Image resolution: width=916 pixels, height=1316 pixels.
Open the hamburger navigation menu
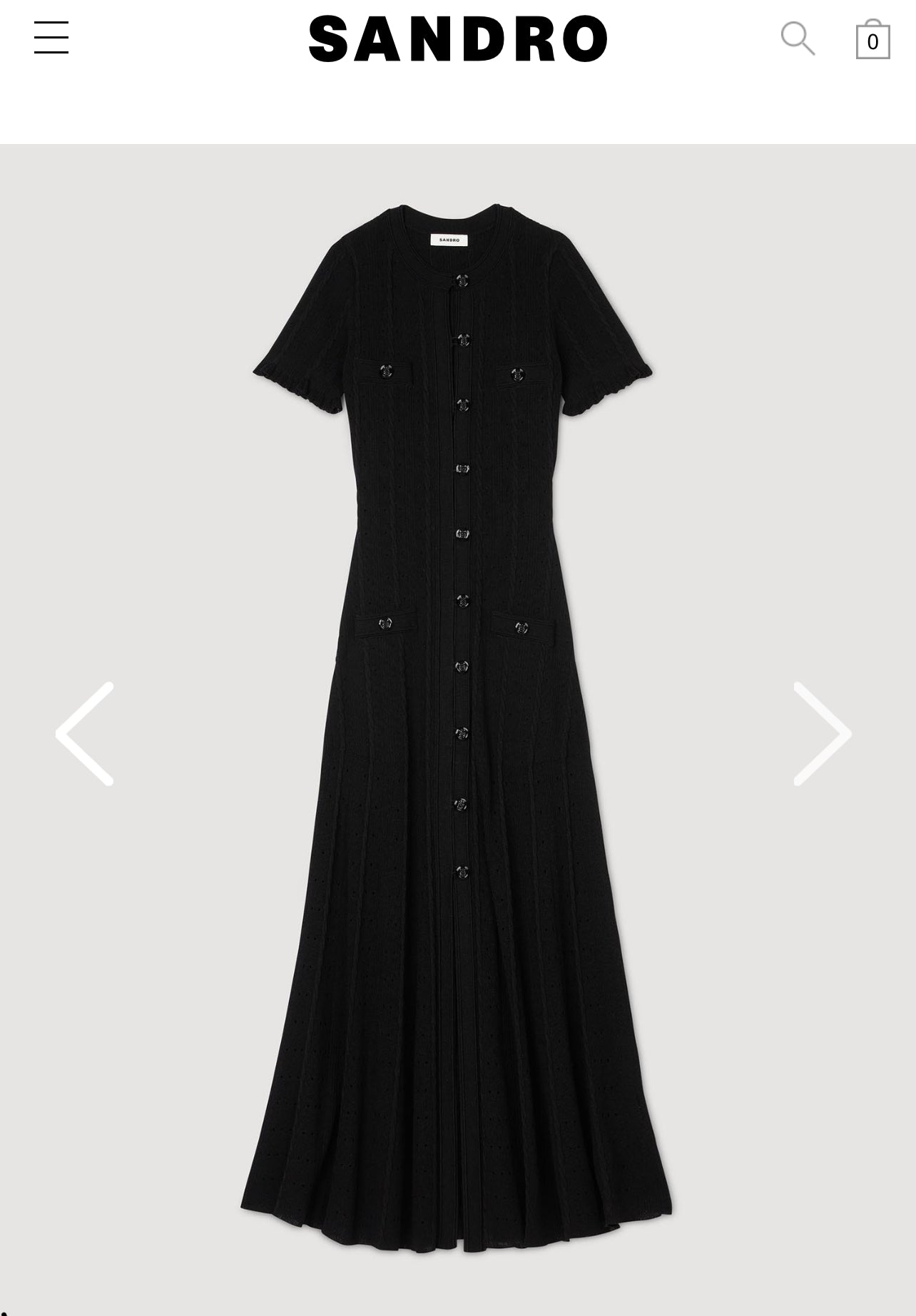51,38
